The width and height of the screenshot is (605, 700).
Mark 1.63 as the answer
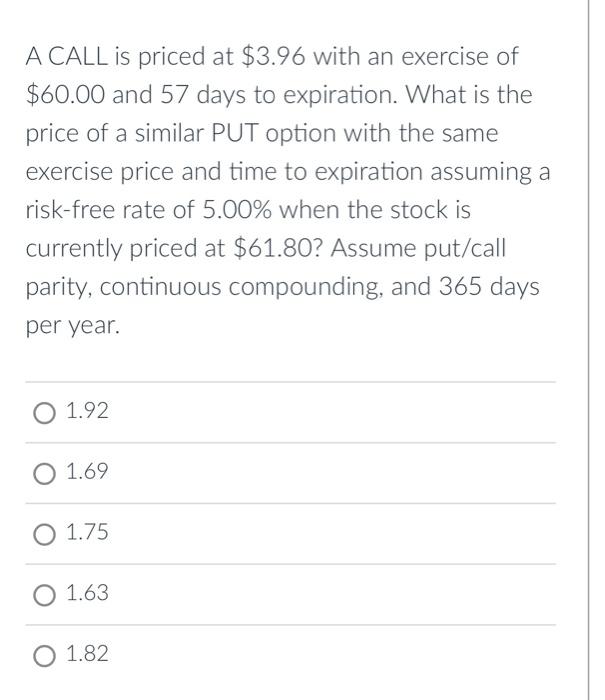pyautogui.click(x=43, y=594)
